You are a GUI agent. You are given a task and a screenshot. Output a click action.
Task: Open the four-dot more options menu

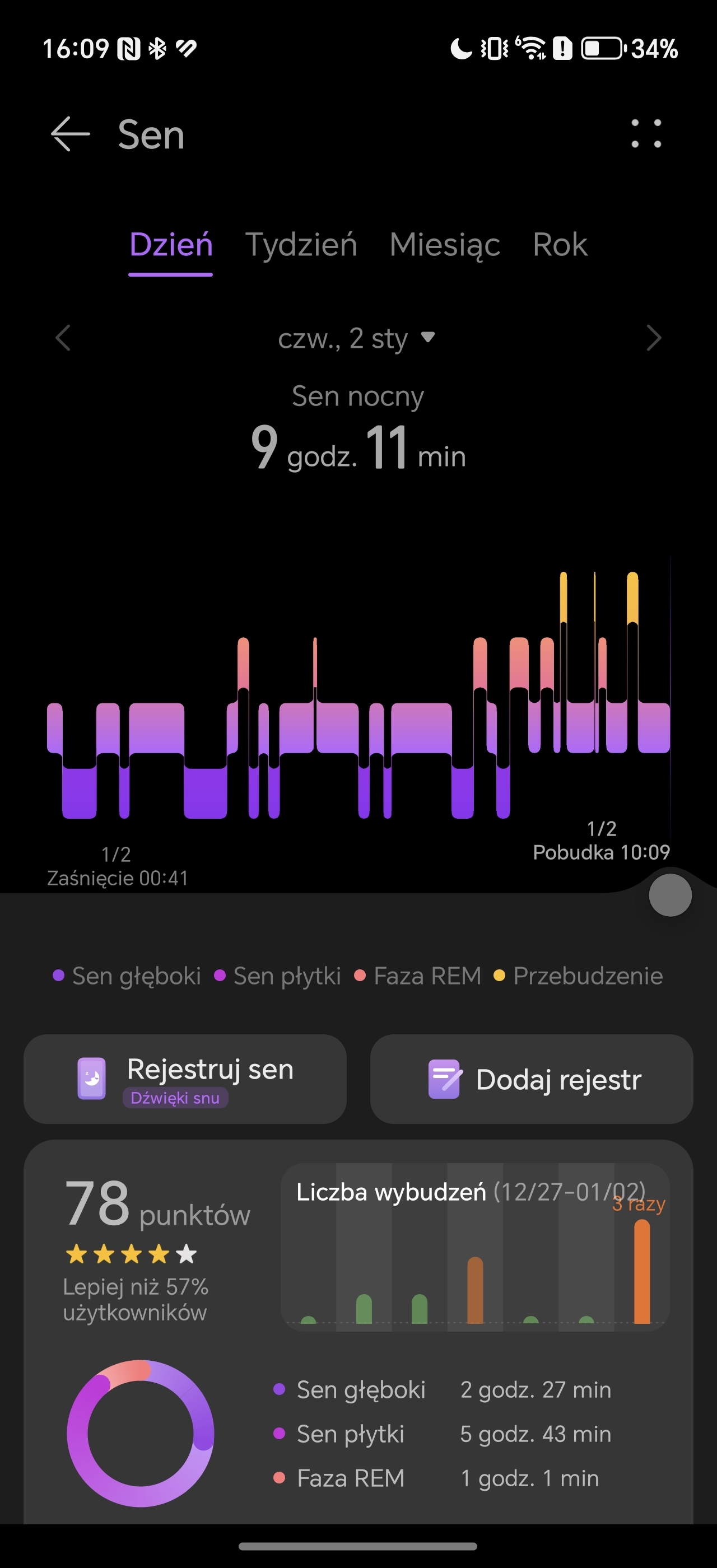(646, 134)
